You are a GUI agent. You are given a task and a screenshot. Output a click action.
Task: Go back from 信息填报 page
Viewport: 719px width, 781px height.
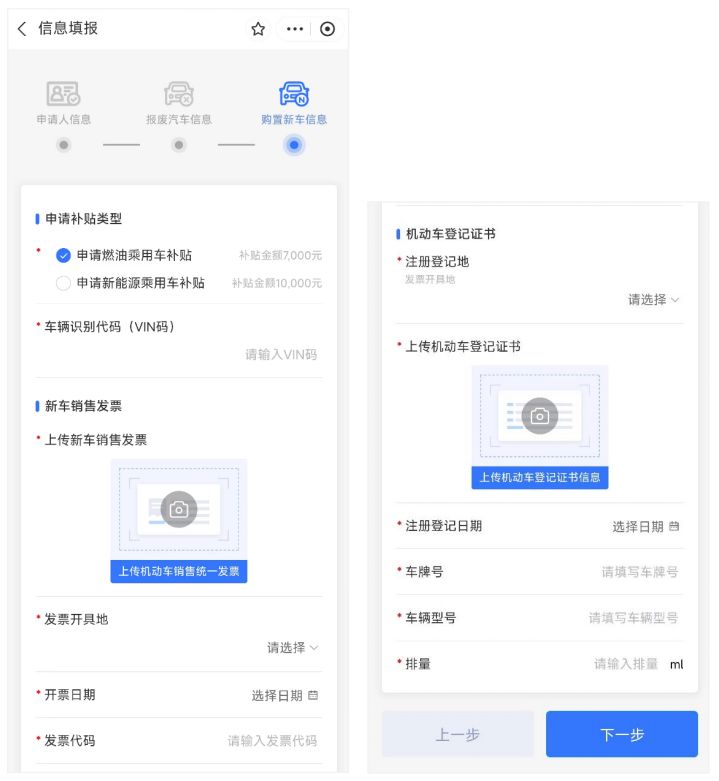[x=23, y=29]
